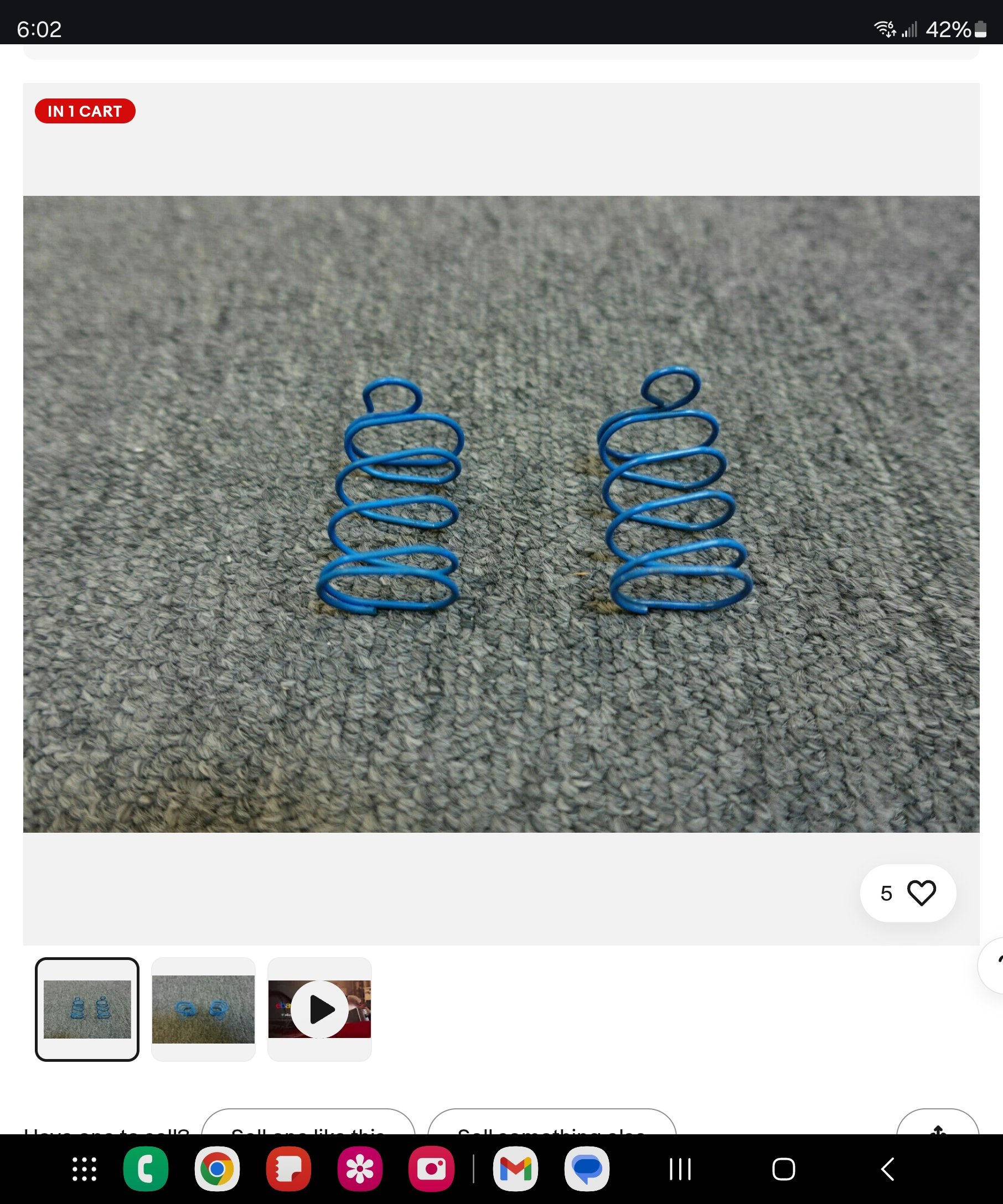This screenshot has width=1003, height=1204.
Task: View the second thumbnail of springs lying down
Action: (x=203, y=1009)
